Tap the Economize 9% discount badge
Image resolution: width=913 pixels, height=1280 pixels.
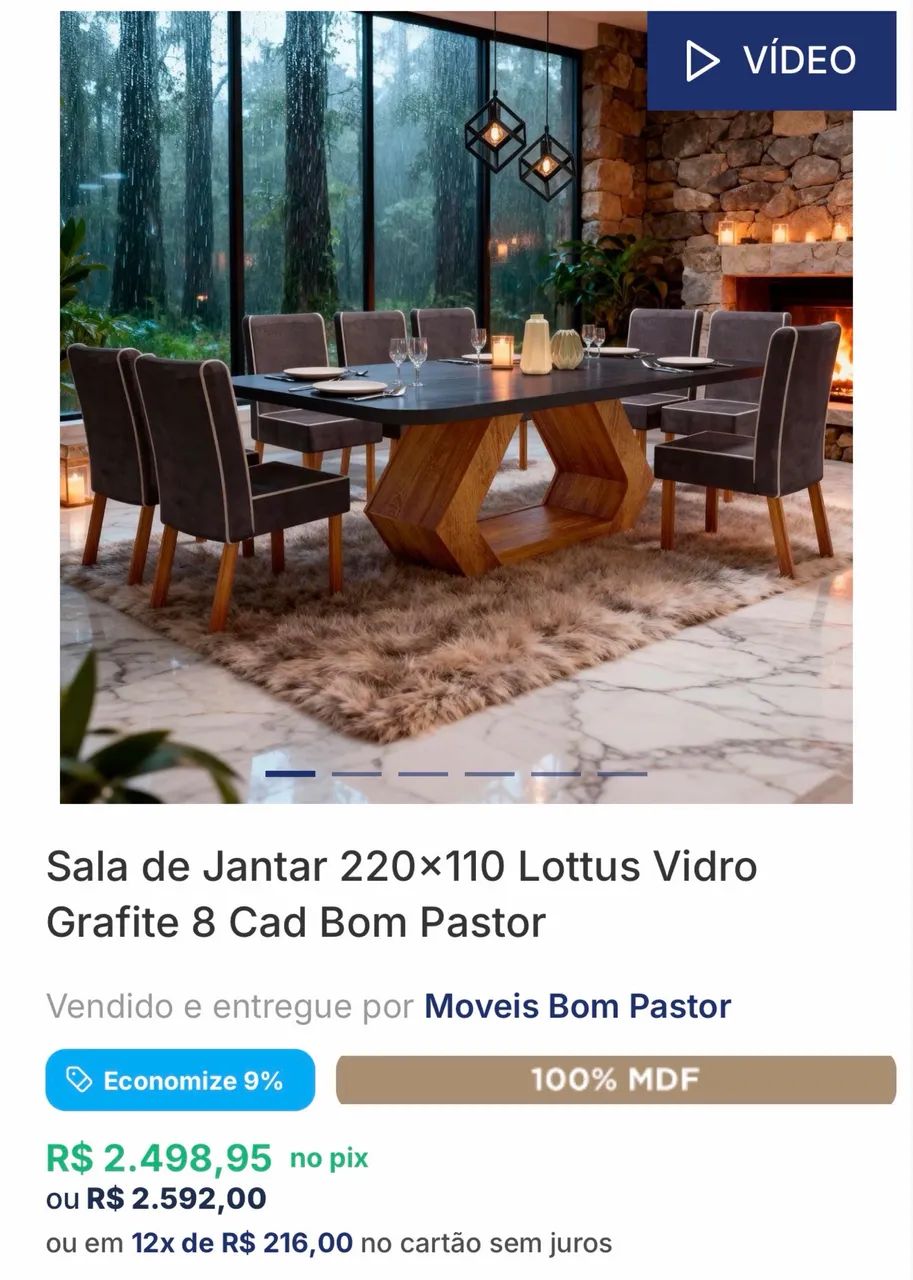(180, 1080)
